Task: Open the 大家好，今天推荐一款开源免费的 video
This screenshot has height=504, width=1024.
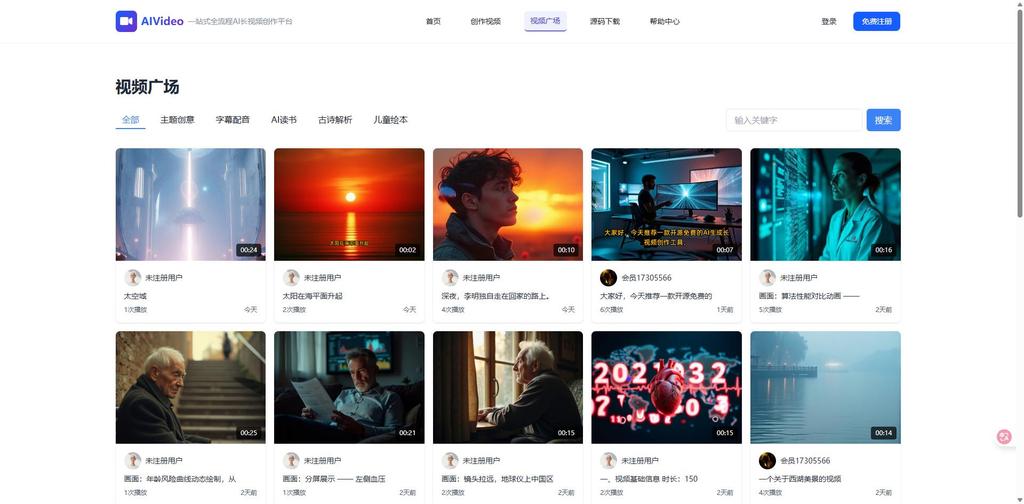Action: pyautogui.click(x=666, y=205)
